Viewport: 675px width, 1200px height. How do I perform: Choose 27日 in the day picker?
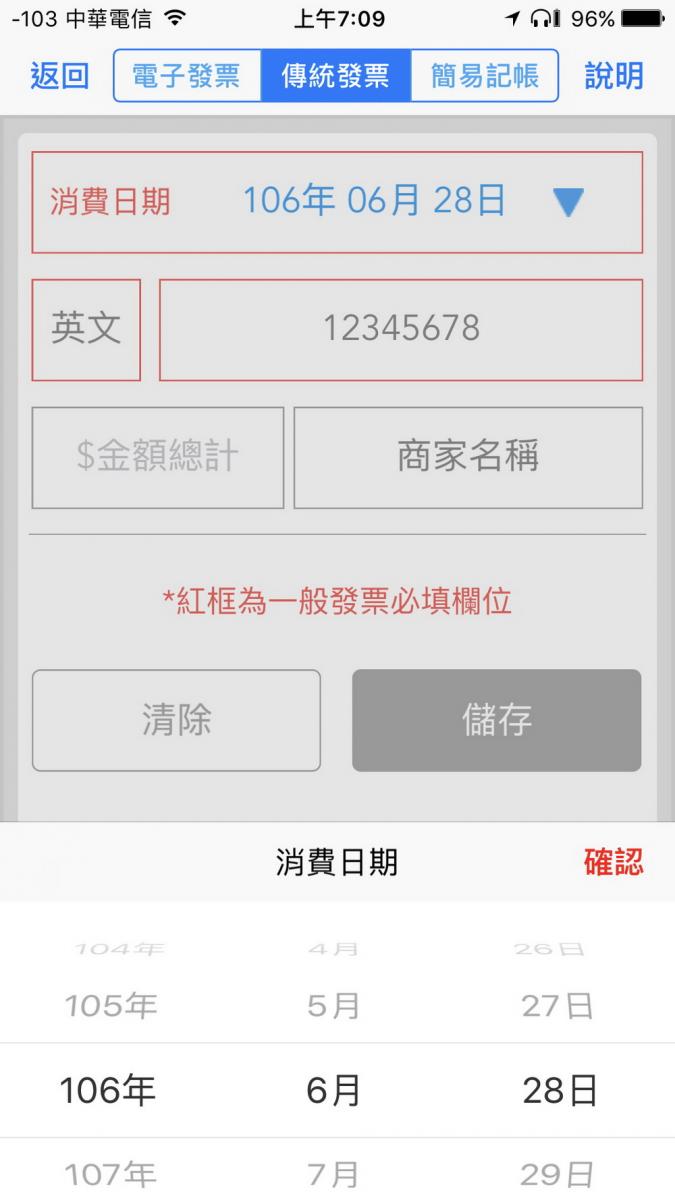(x=557, y=1006)
